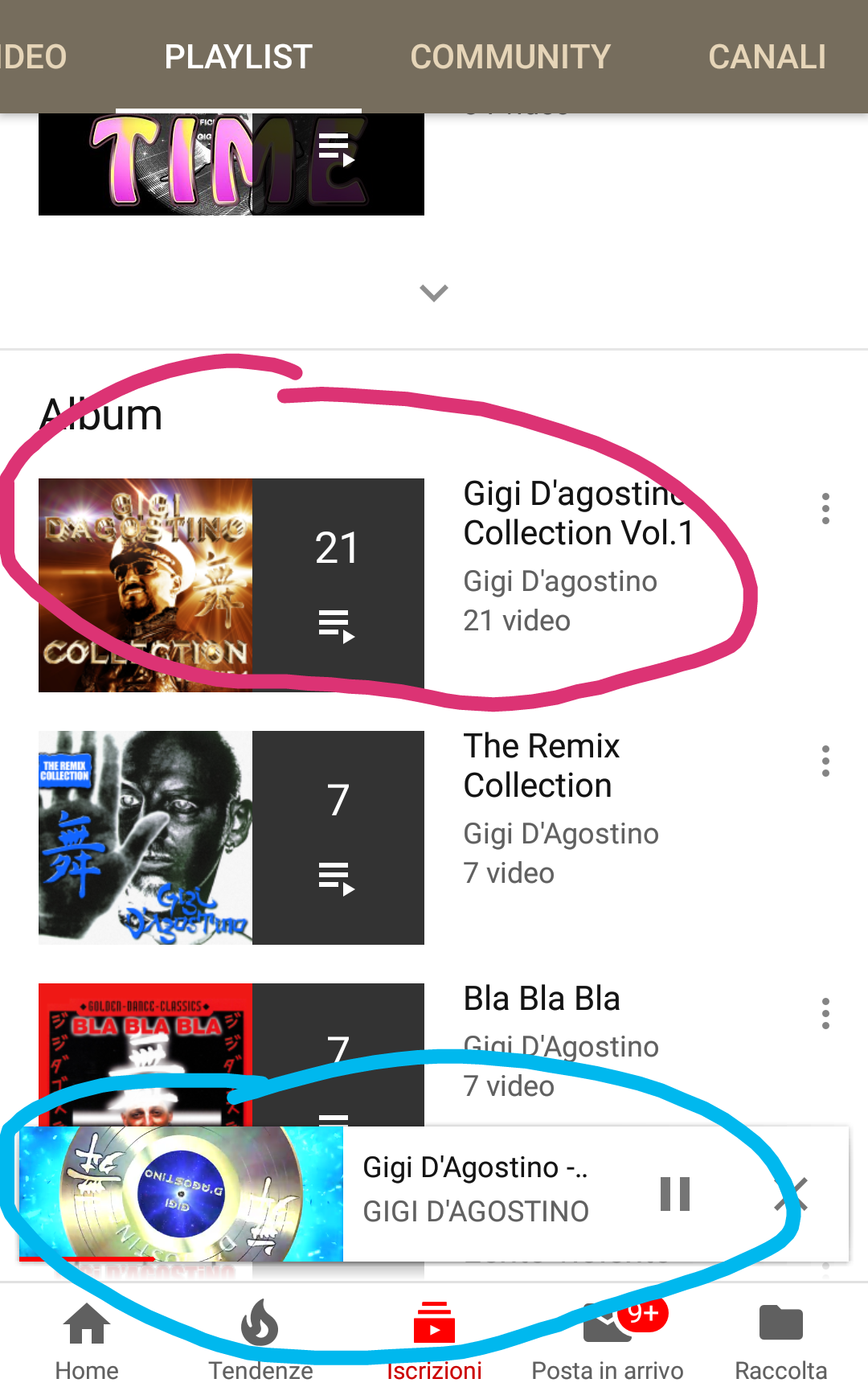The height and width of the screenshot is (1387, 868).
Task: Open options for The Remix Collection
Action: [825, 761]
